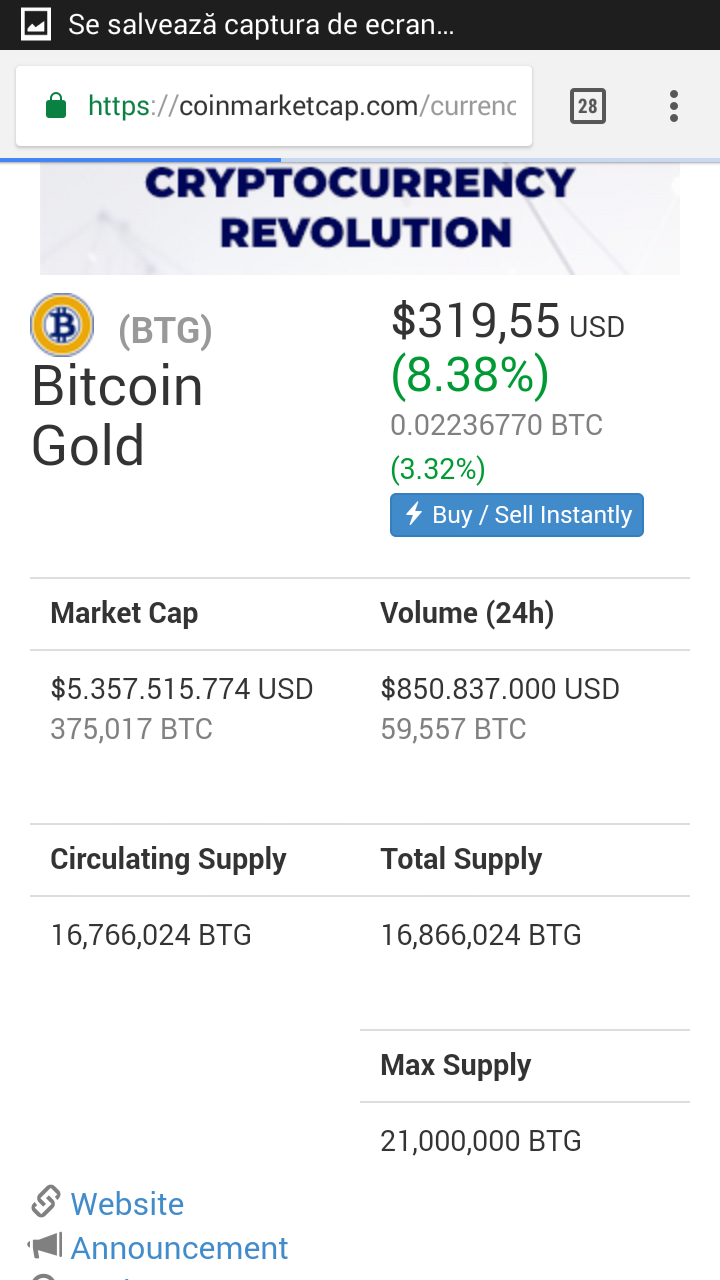Open the Announcement link

coord(179,1248)
